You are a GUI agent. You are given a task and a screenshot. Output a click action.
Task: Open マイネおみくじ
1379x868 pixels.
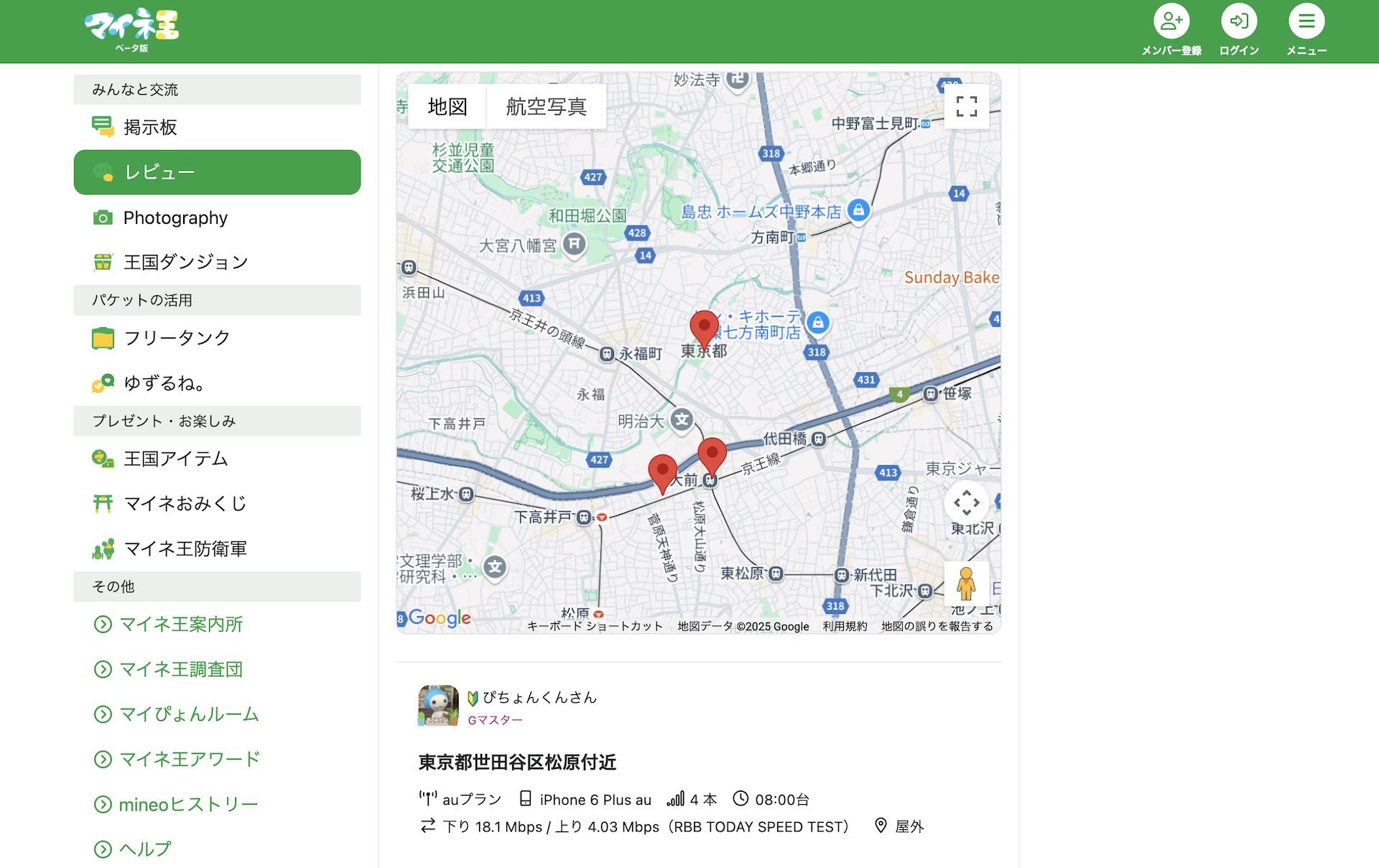(217, 504)
